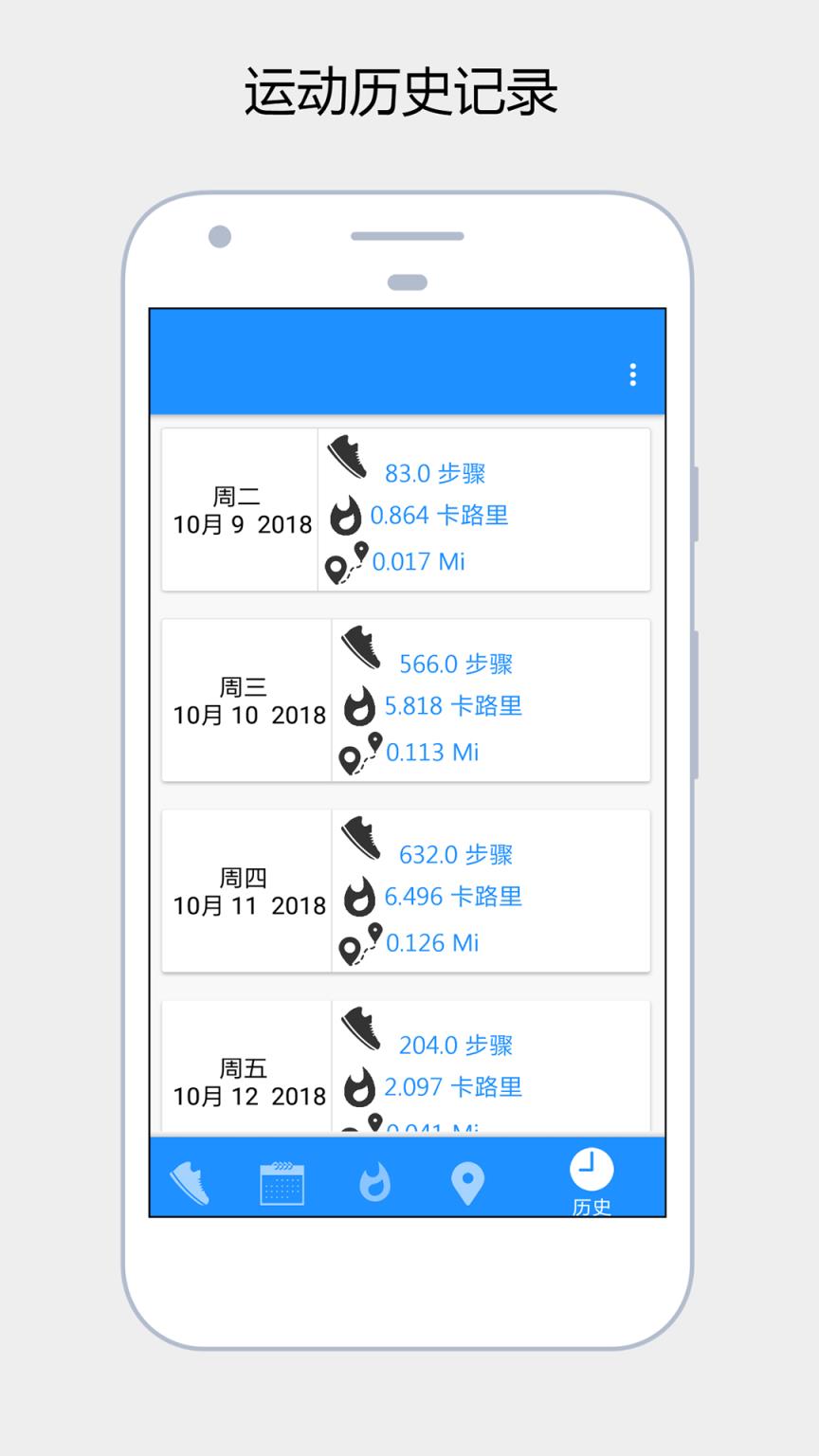Viewport: 819px width, 1456px height.
Task: Tap the 0.017 Mi distance value
Action: coord(418,562)
